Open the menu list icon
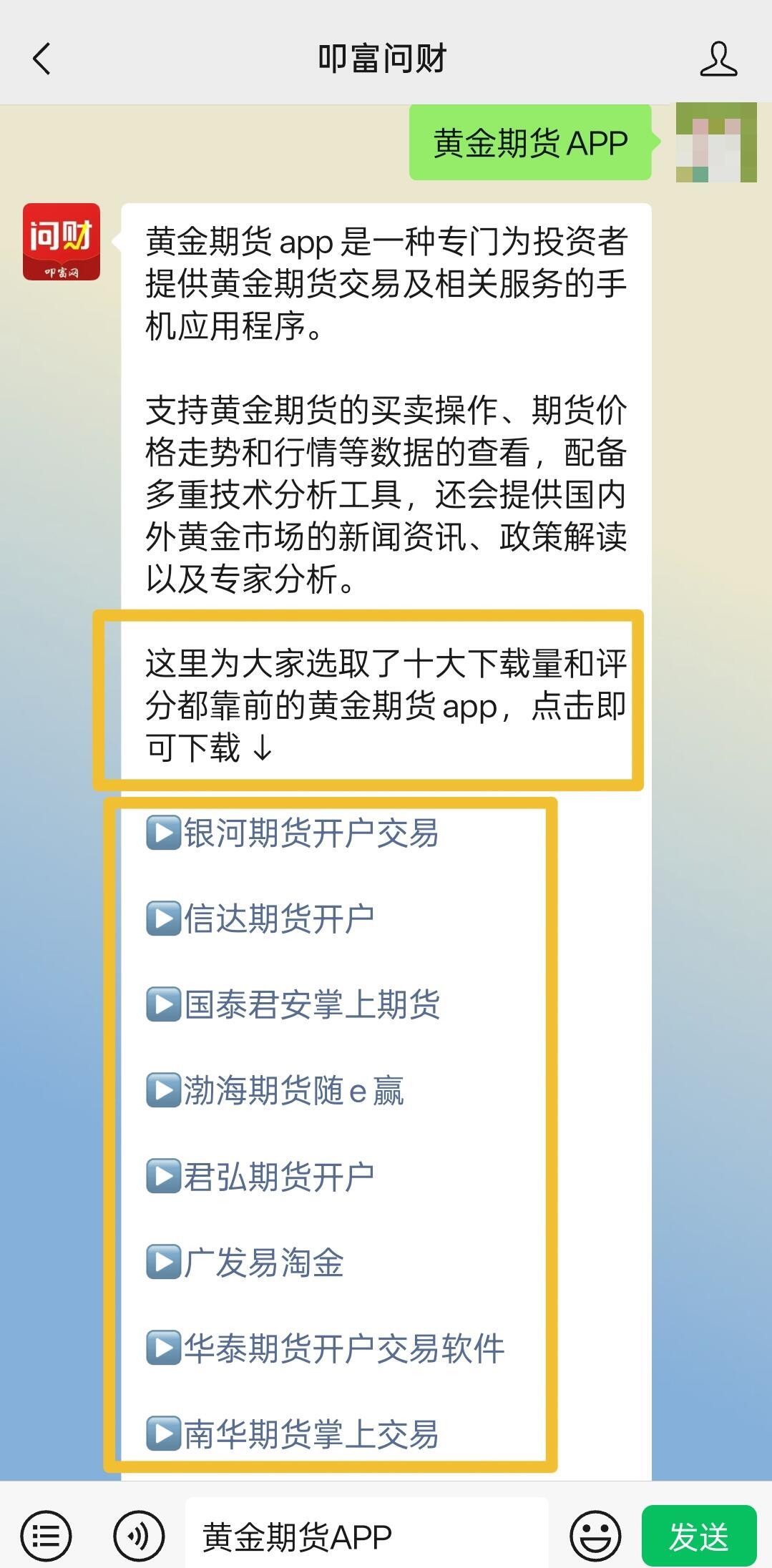This screenshot has height=1568, width=772. 47,1535
